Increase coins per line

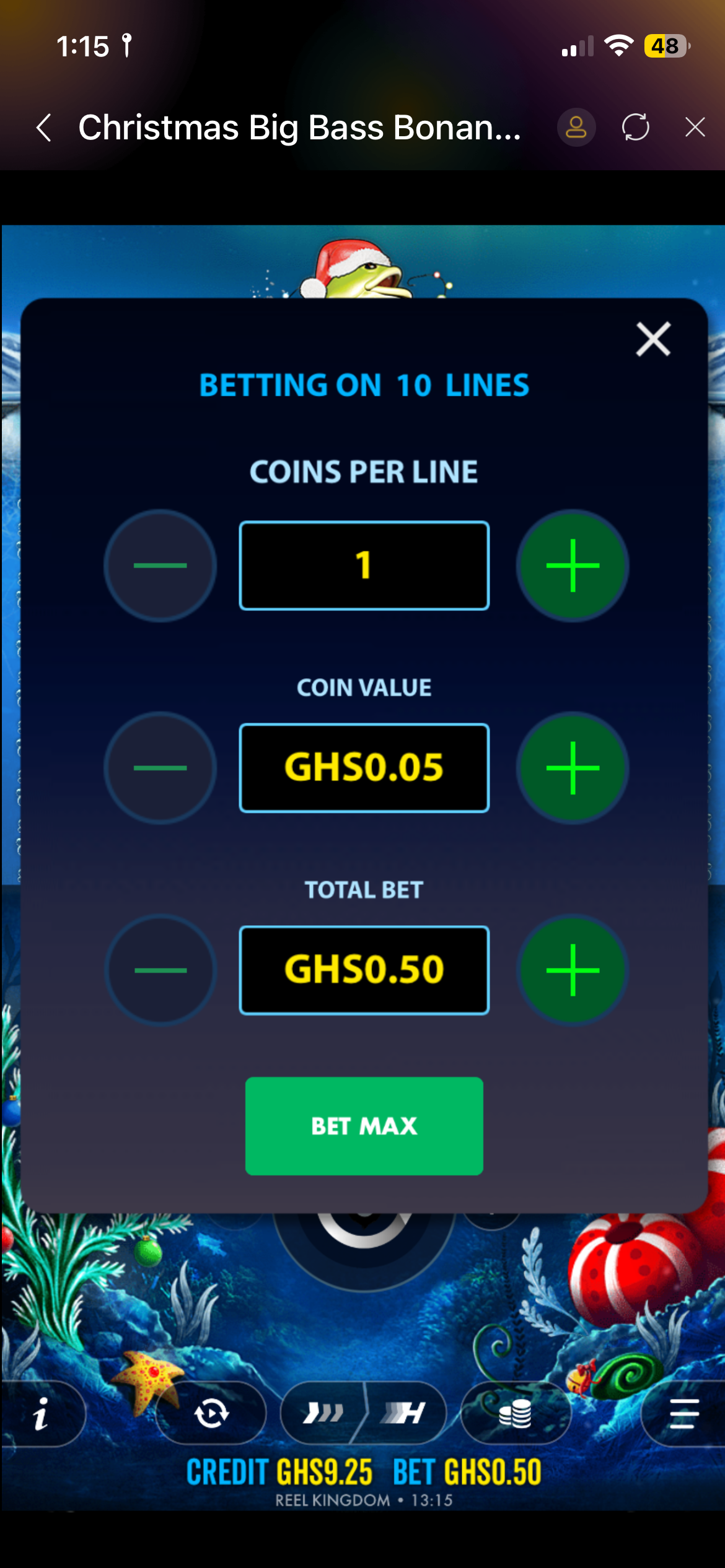pyautogui.click(x=573, y=565)
